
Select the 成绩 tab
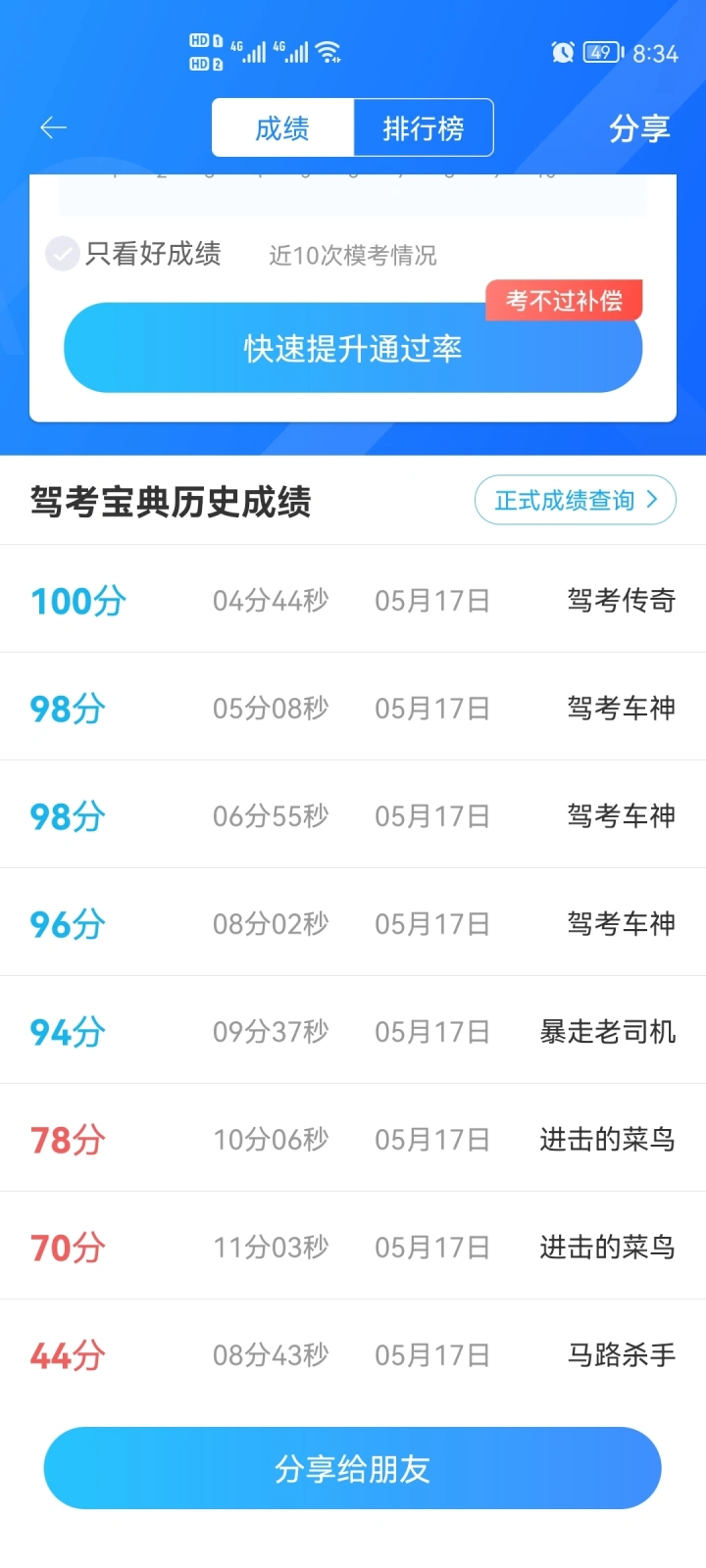point(282,127)
